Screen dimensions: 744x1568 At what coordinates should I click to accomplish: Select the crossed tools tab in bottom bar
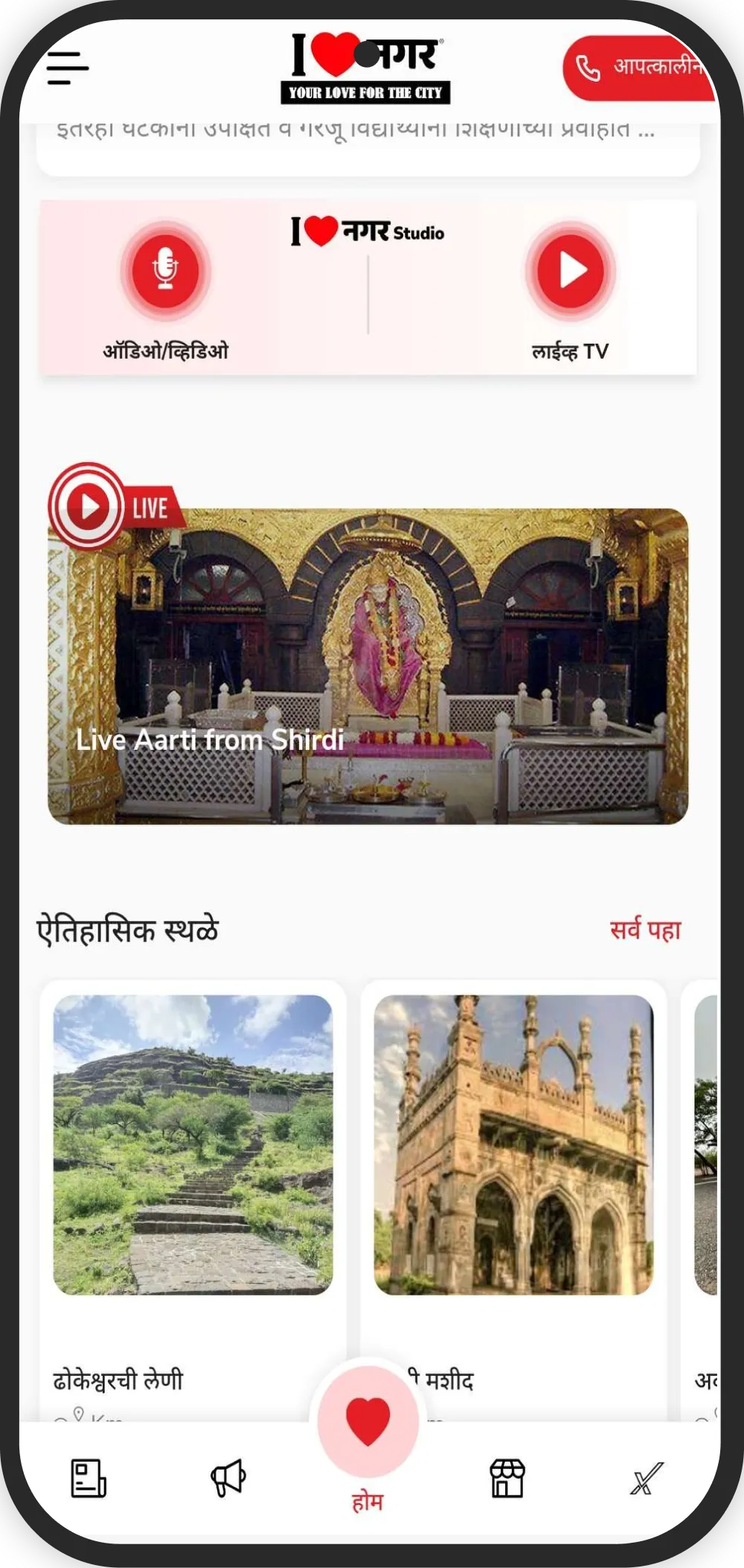click(x=646, y=1478)
